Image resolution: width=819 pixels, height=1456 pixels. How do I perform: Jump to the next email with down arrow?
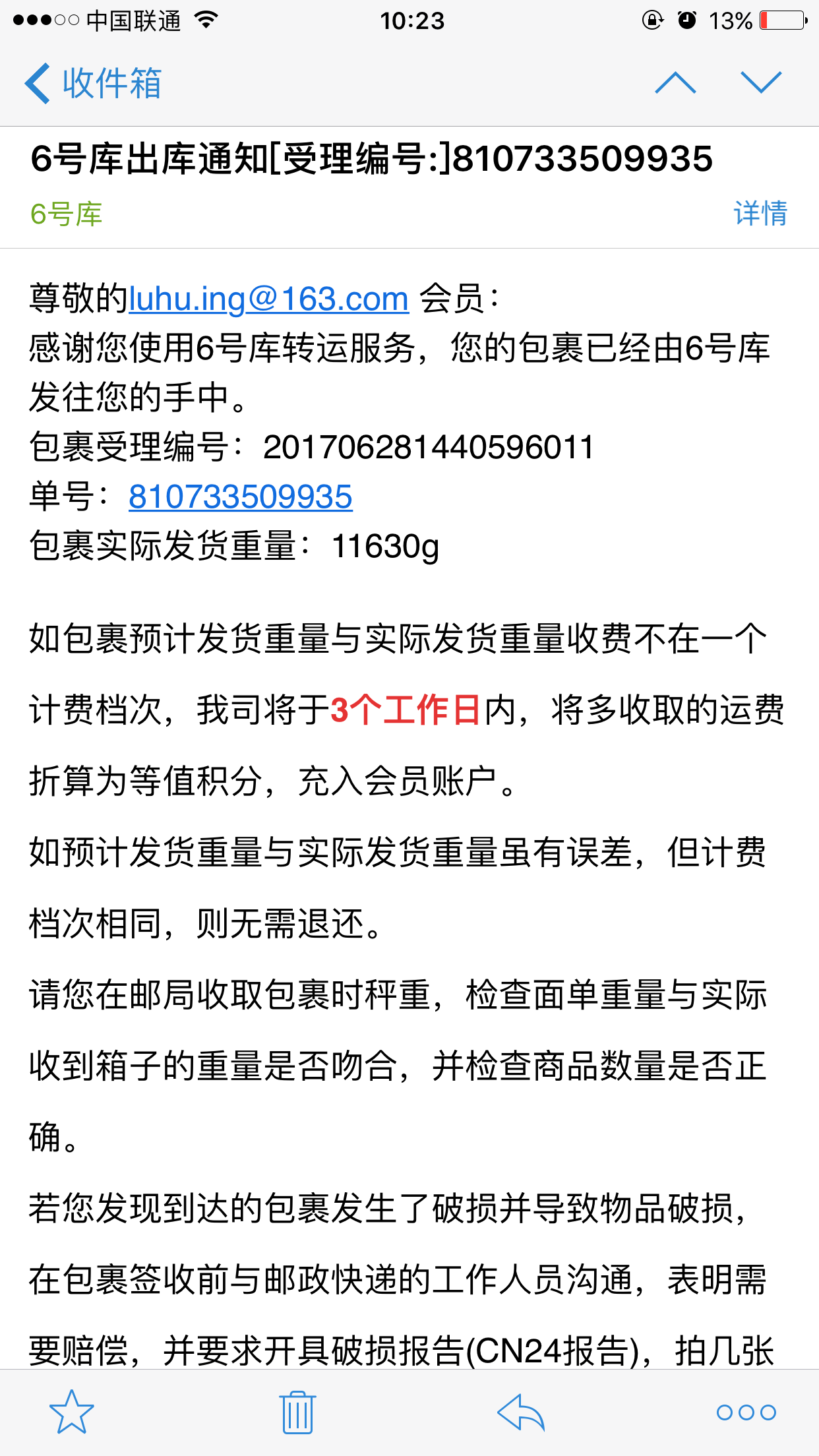click(x=761, y=83)
